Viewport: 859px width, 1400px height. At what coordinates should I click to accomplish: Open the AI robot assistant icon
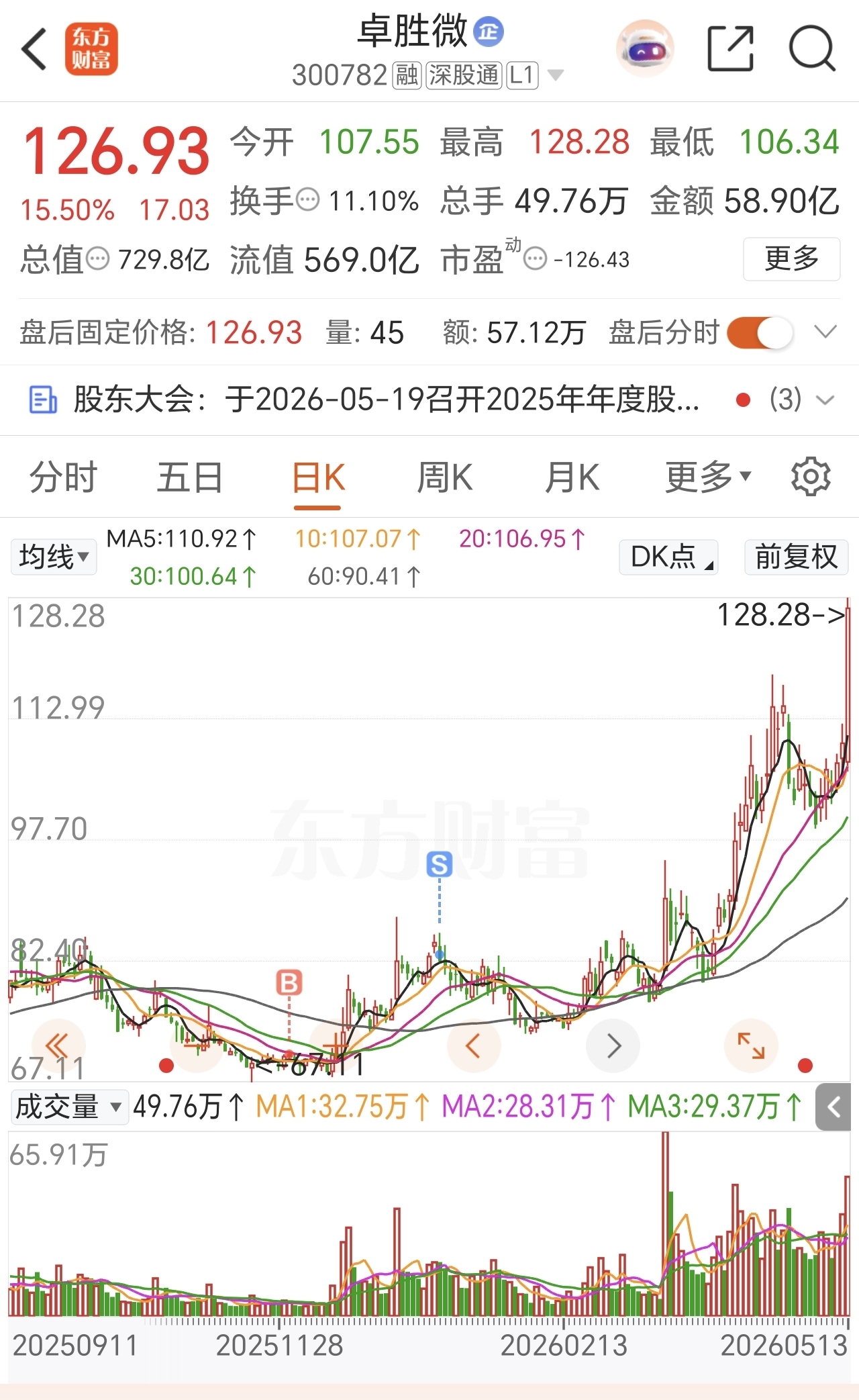645,49
